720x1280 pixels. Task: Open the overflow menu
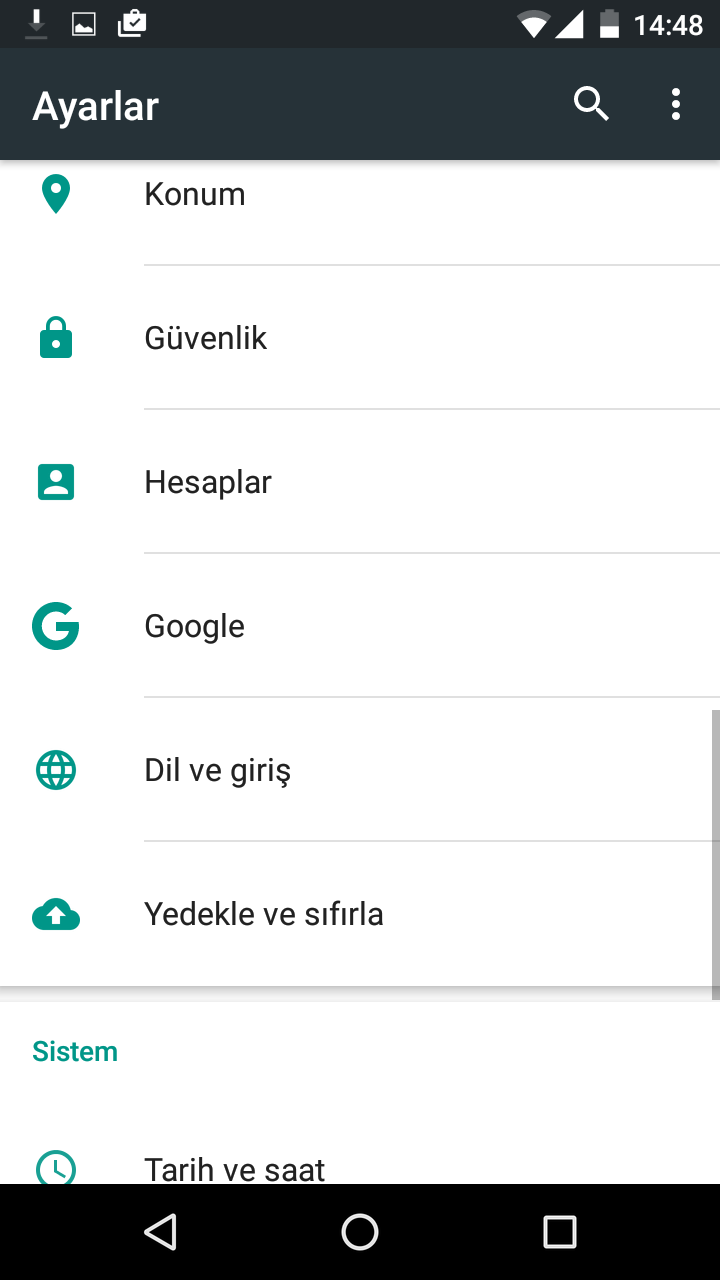tap(676, 104)
